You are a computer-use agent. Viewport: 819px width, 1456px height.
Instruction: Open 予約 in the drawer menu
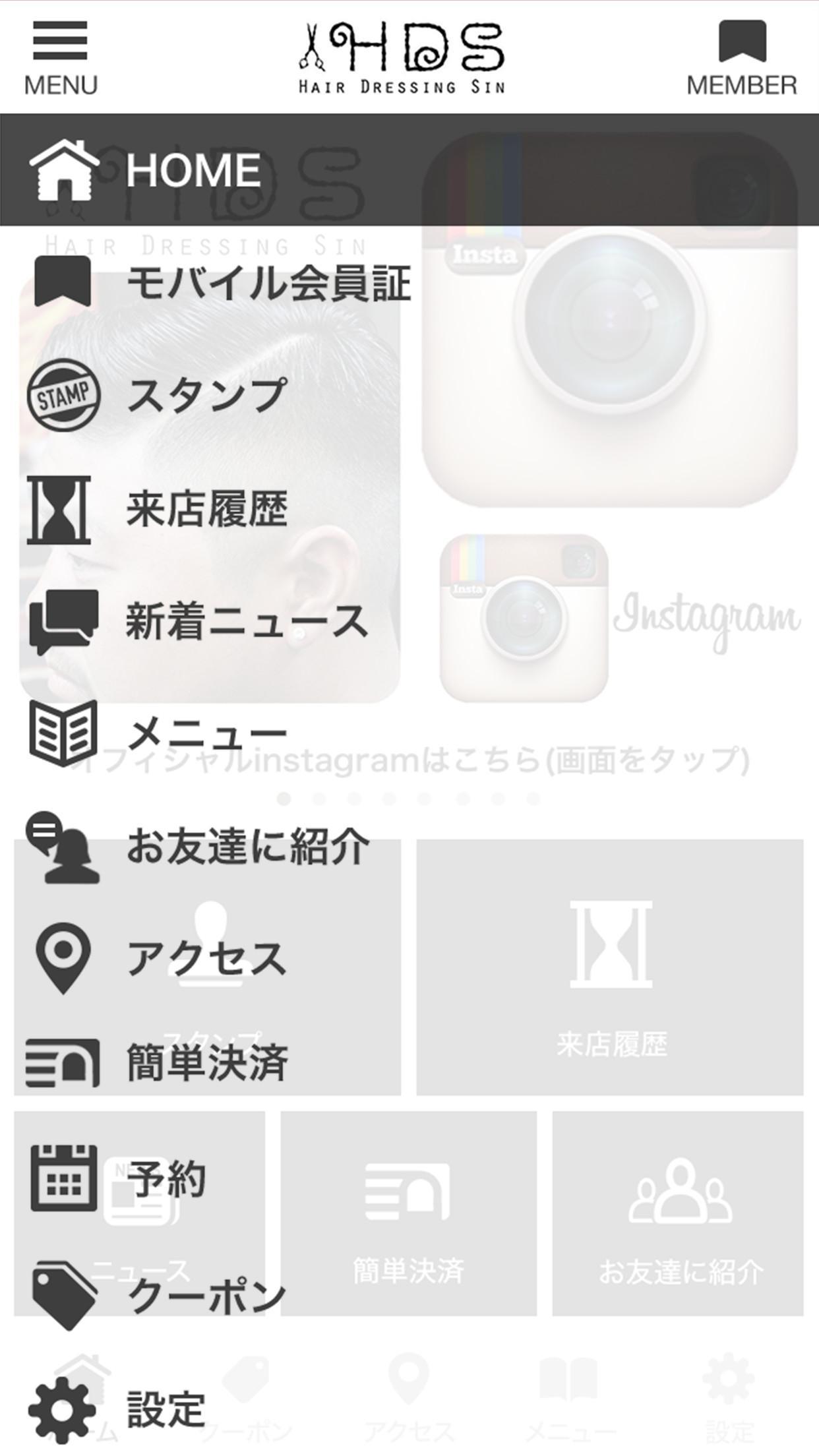click(166, 1178)
